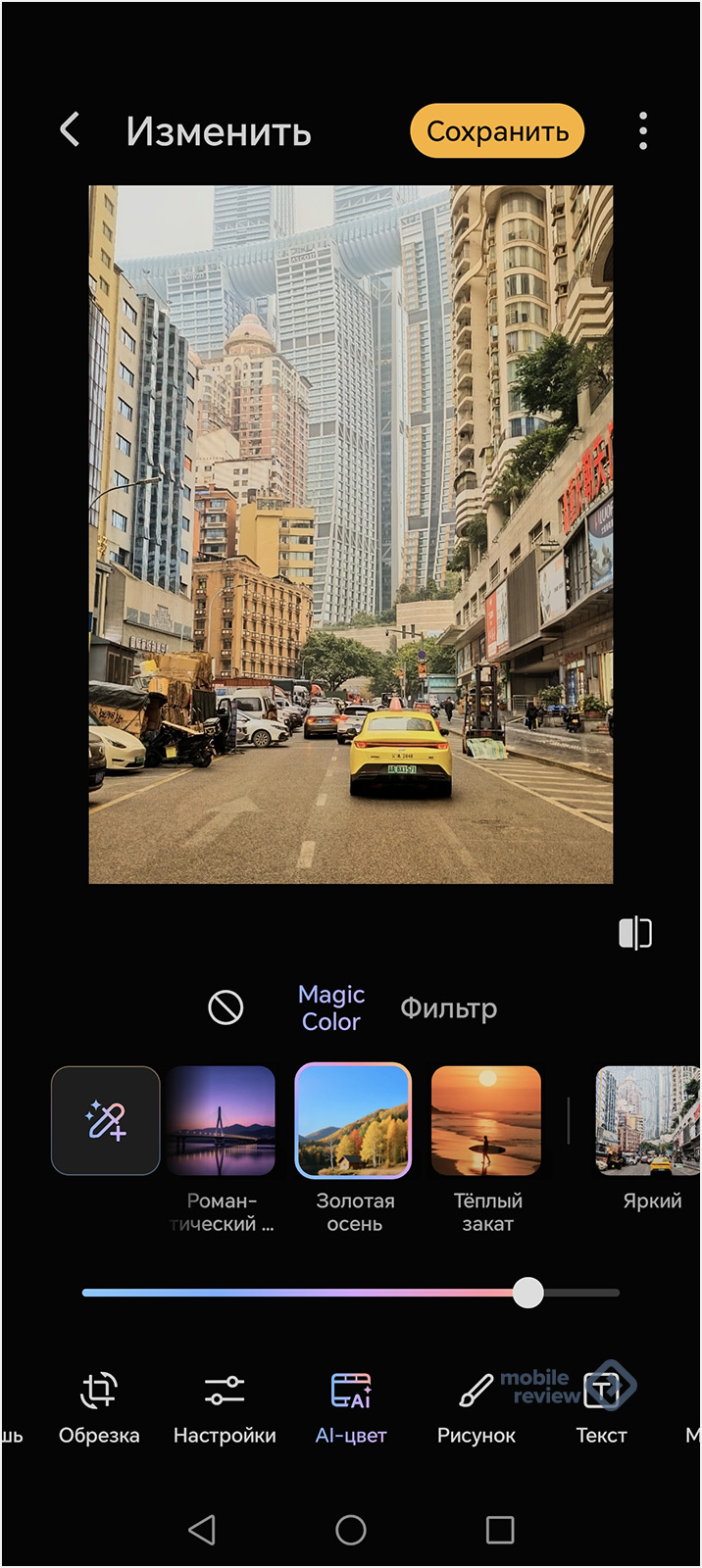This screenshot has height=1568, width=702.
Task: Open the Рисунок drawing tool
Action: tap(476, 1407)
